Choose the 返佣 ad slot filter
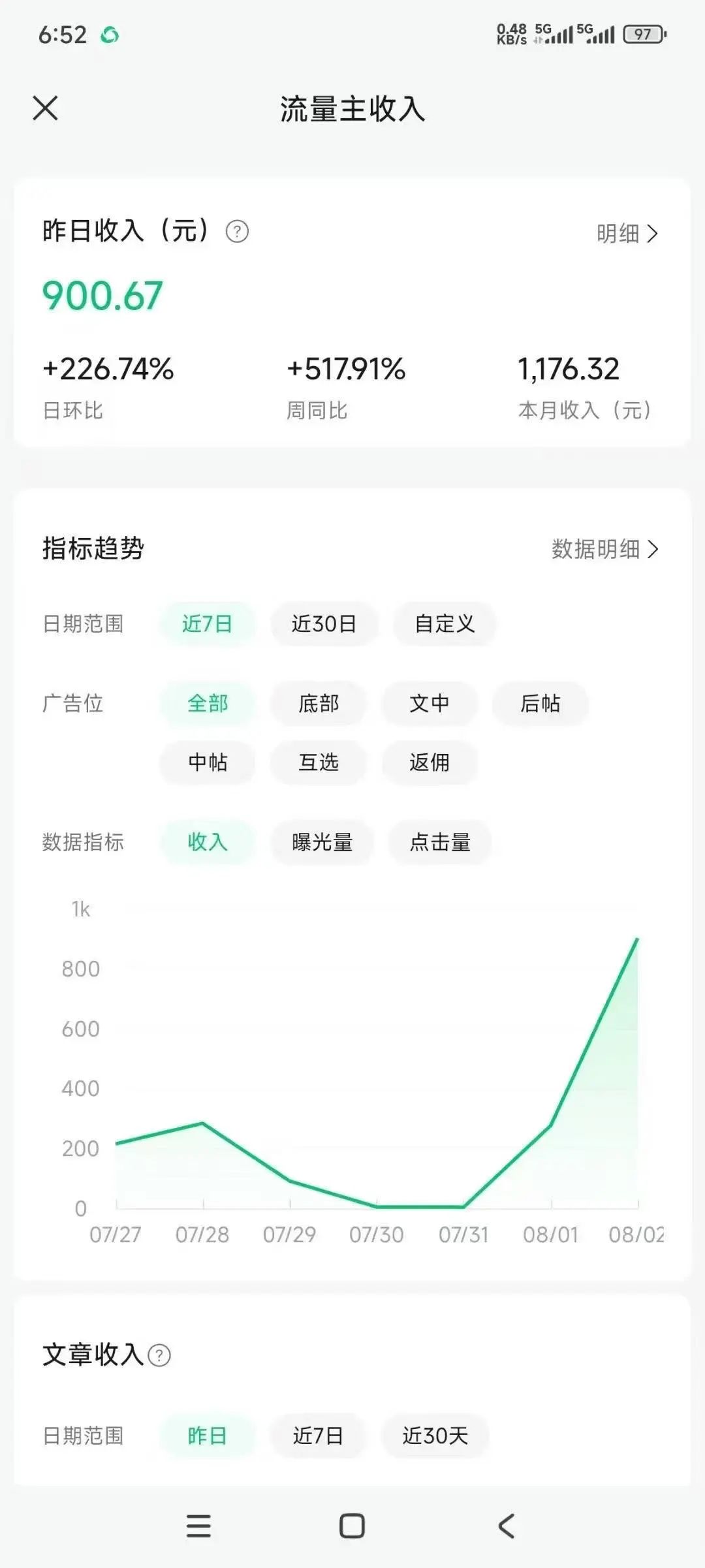 pyautogui.click(x=430, y=762)
